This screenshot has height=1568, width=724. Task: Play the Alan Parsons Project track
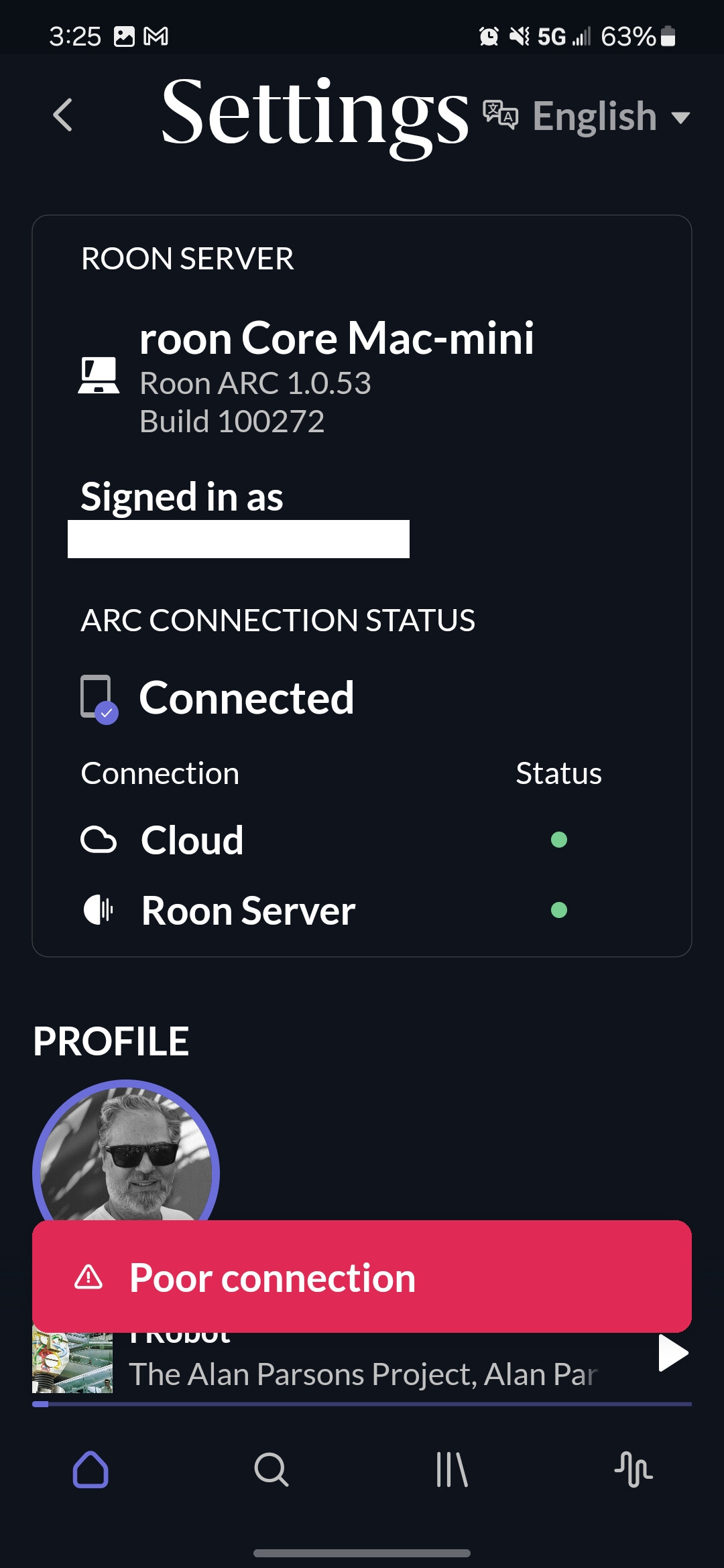pos(673,1354)
